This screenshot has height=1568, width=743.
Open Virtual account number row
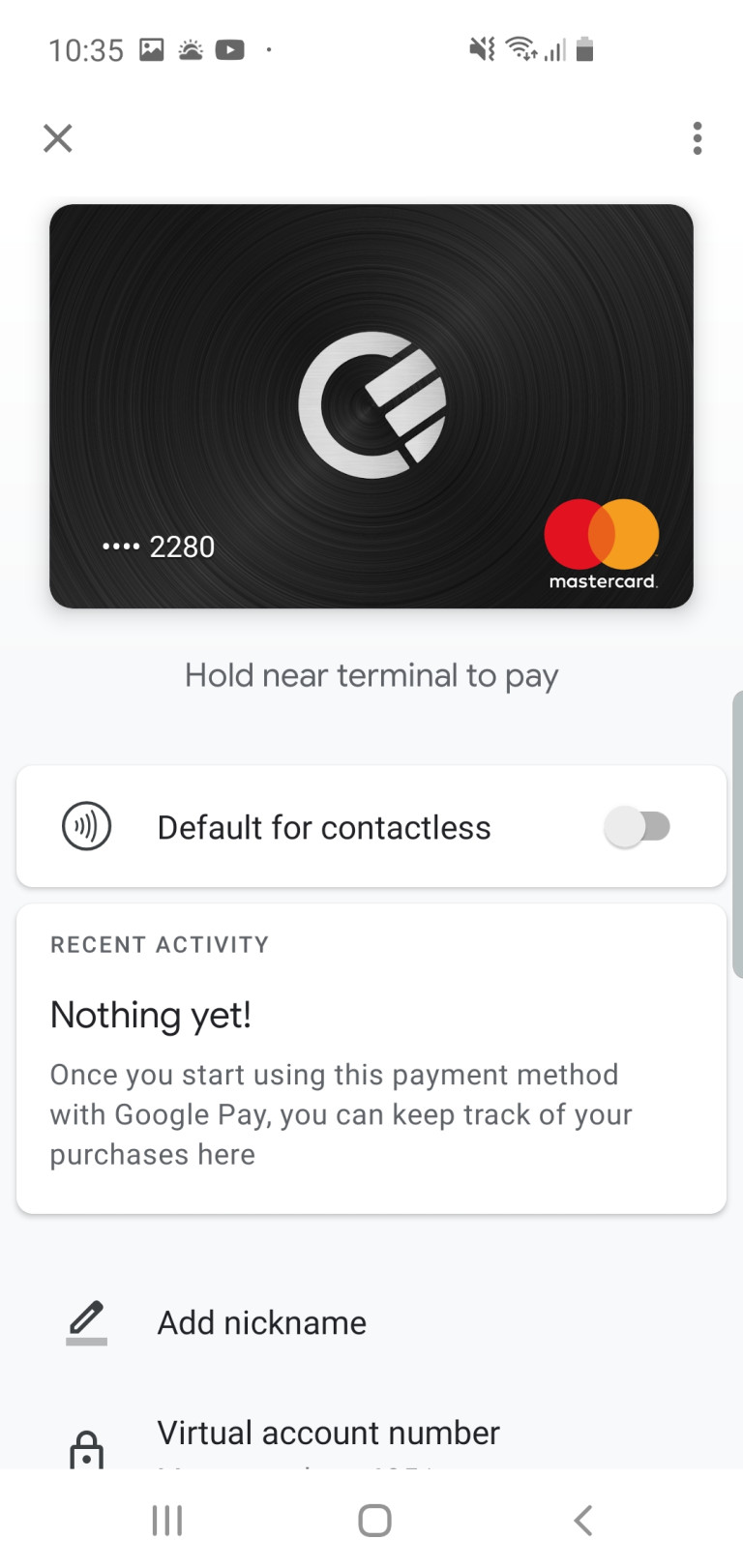[x=328, y=1435]
